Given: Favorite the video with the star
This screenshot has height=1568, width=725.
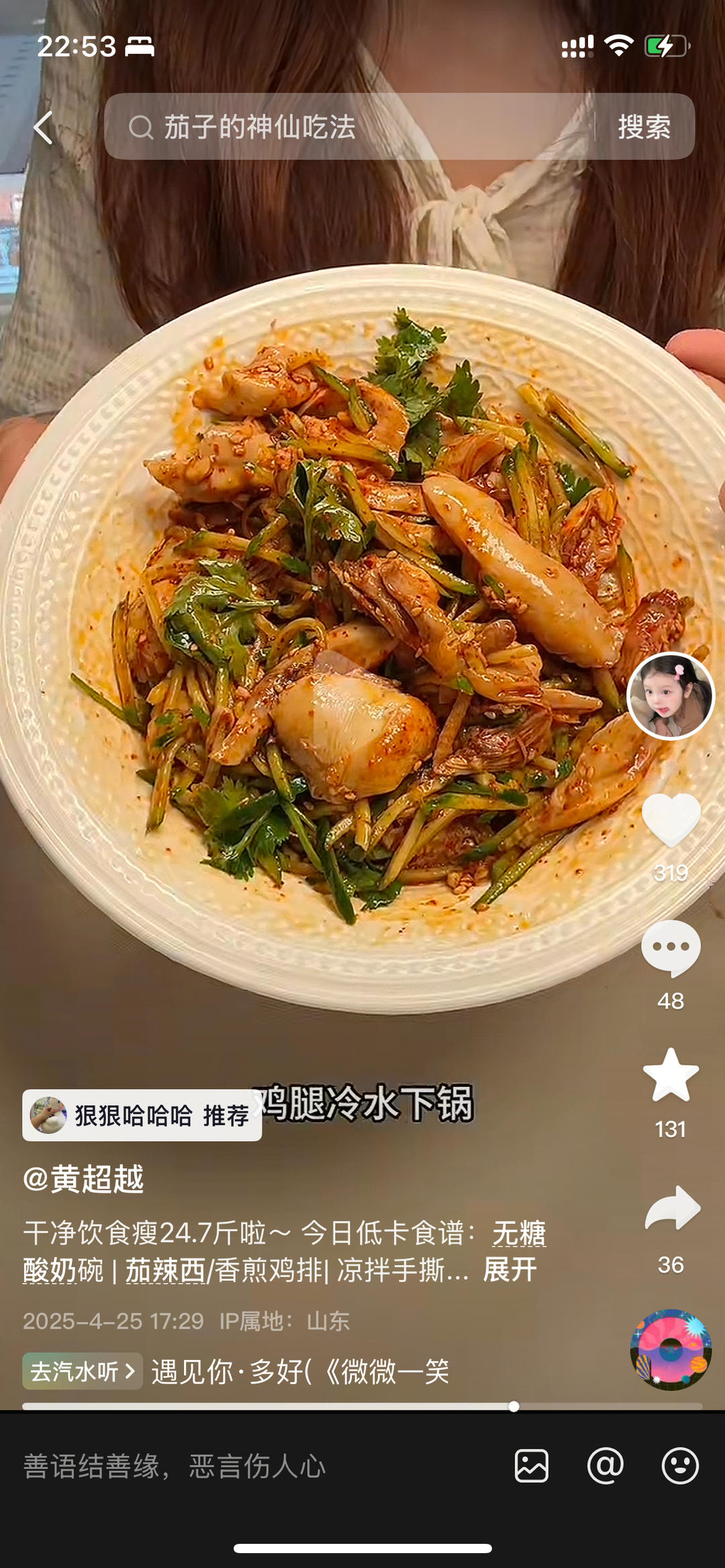Looking at the screenshot, I should point(671,1076).
